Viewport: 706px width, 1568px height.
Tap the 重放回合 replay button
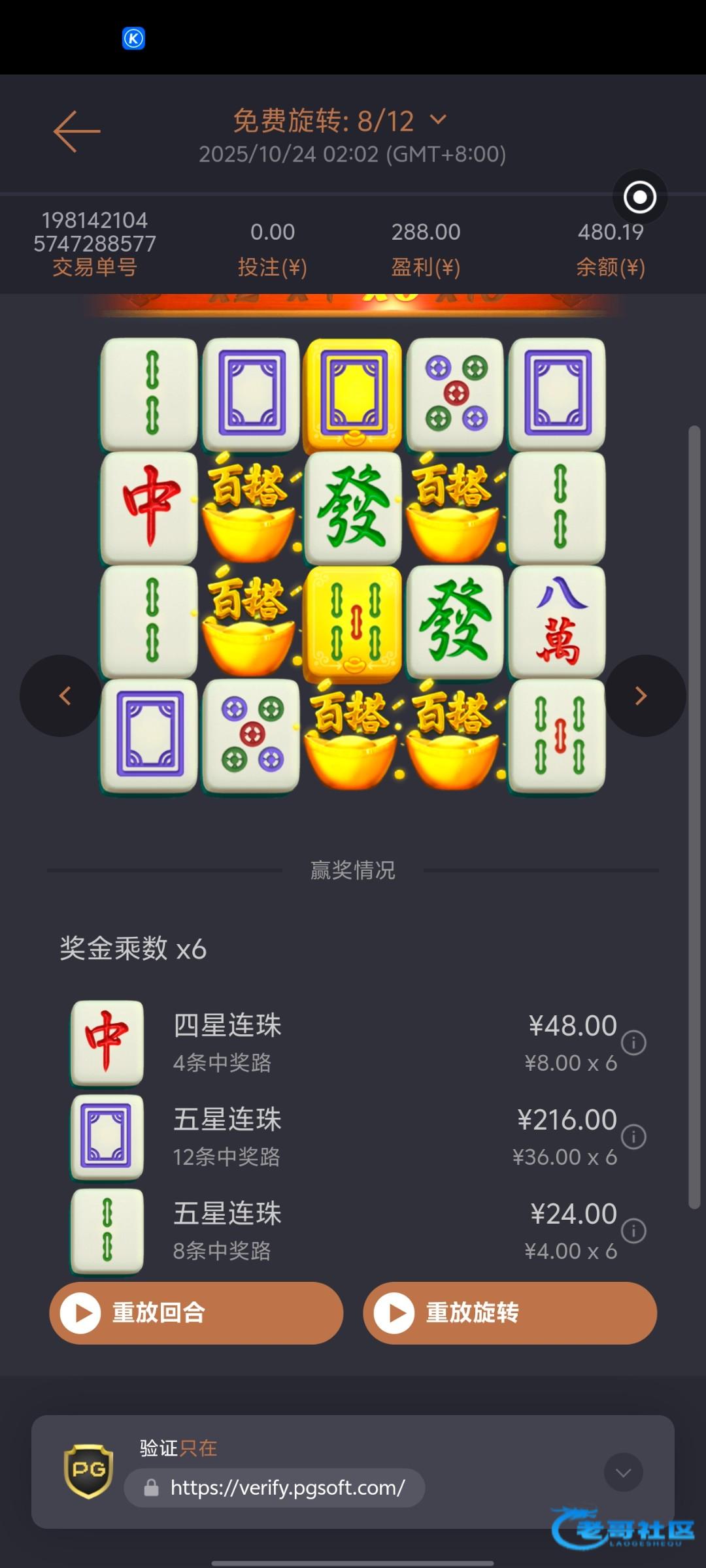(x=196, y=1313)
